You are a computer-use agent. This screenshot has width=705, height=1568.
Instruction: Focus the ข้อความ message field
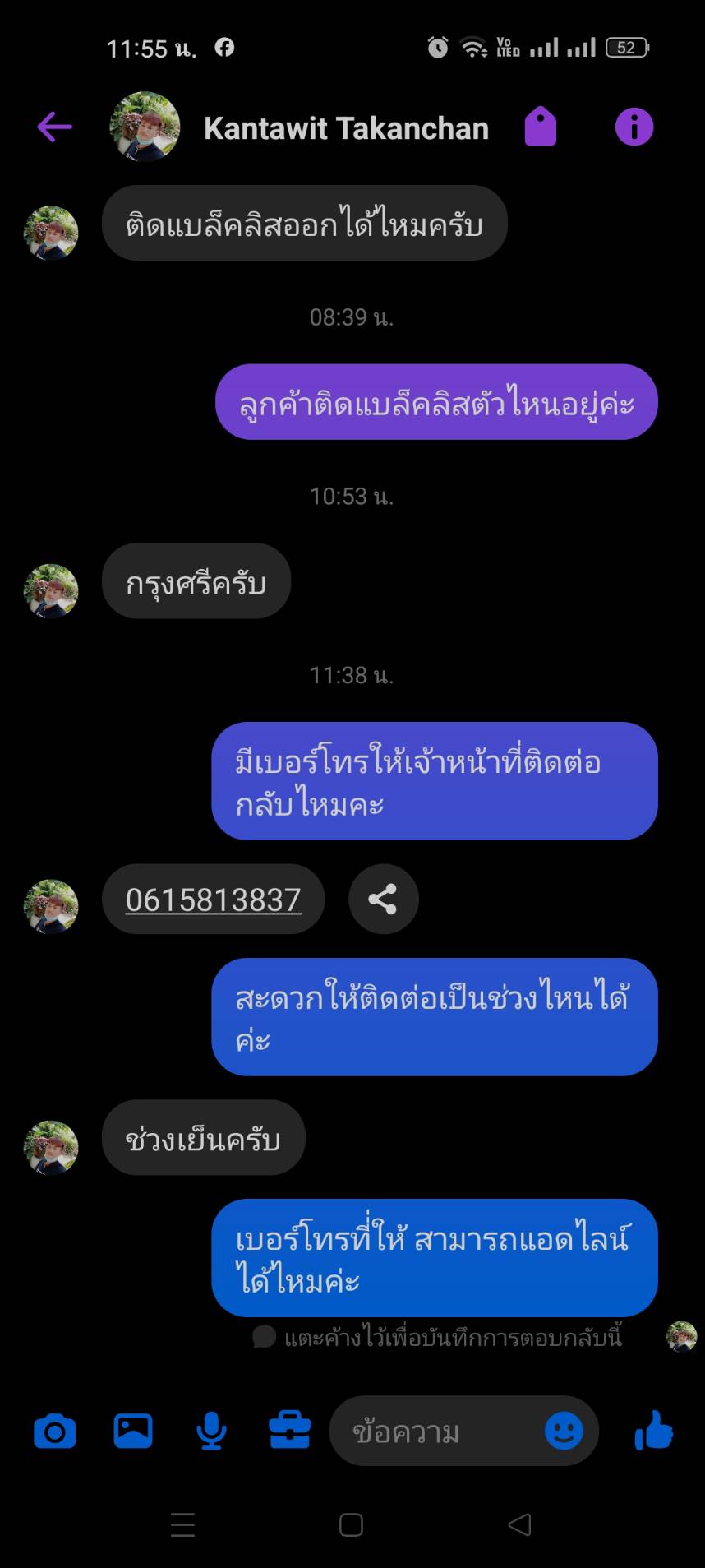[435, 1432]
